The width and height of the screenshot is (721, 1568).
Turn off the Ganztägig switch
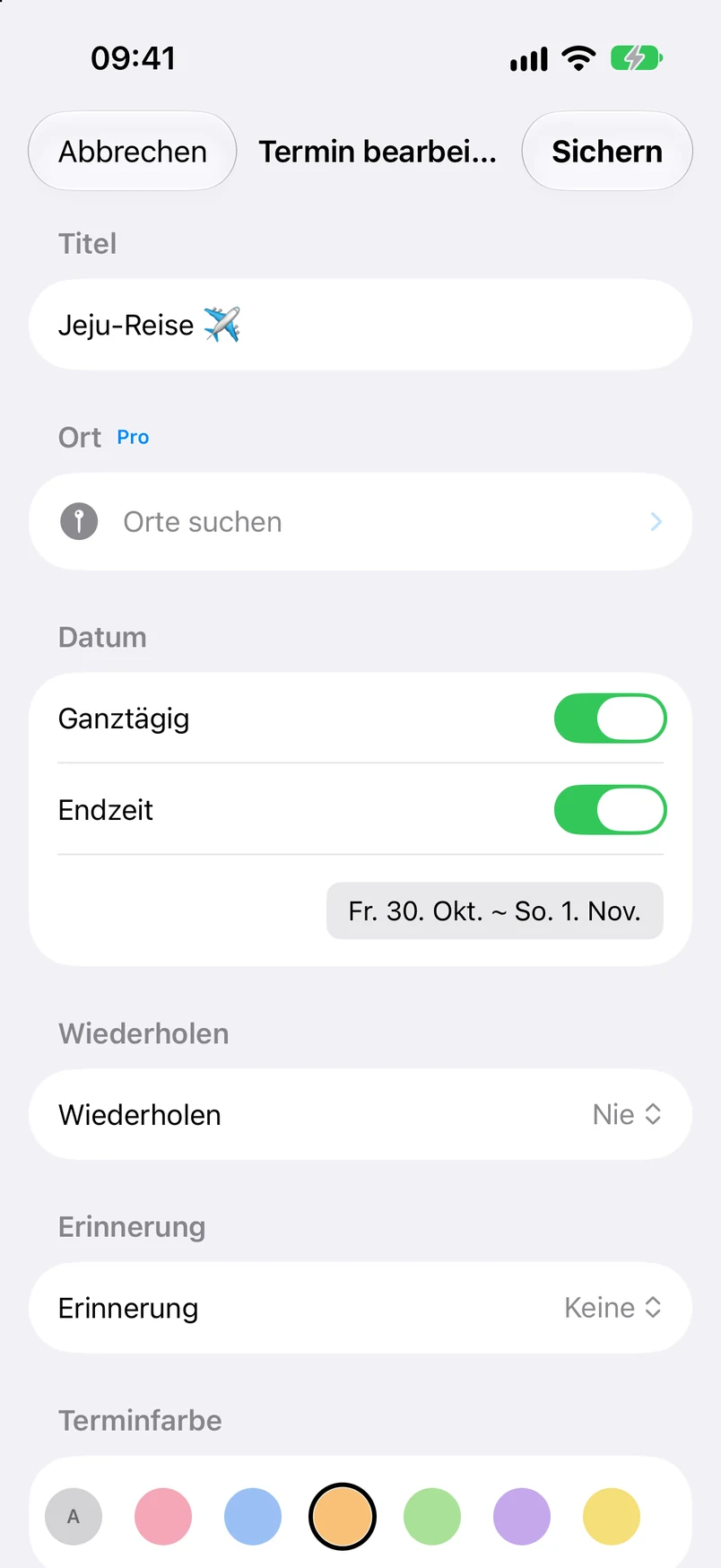coord(610,719)
